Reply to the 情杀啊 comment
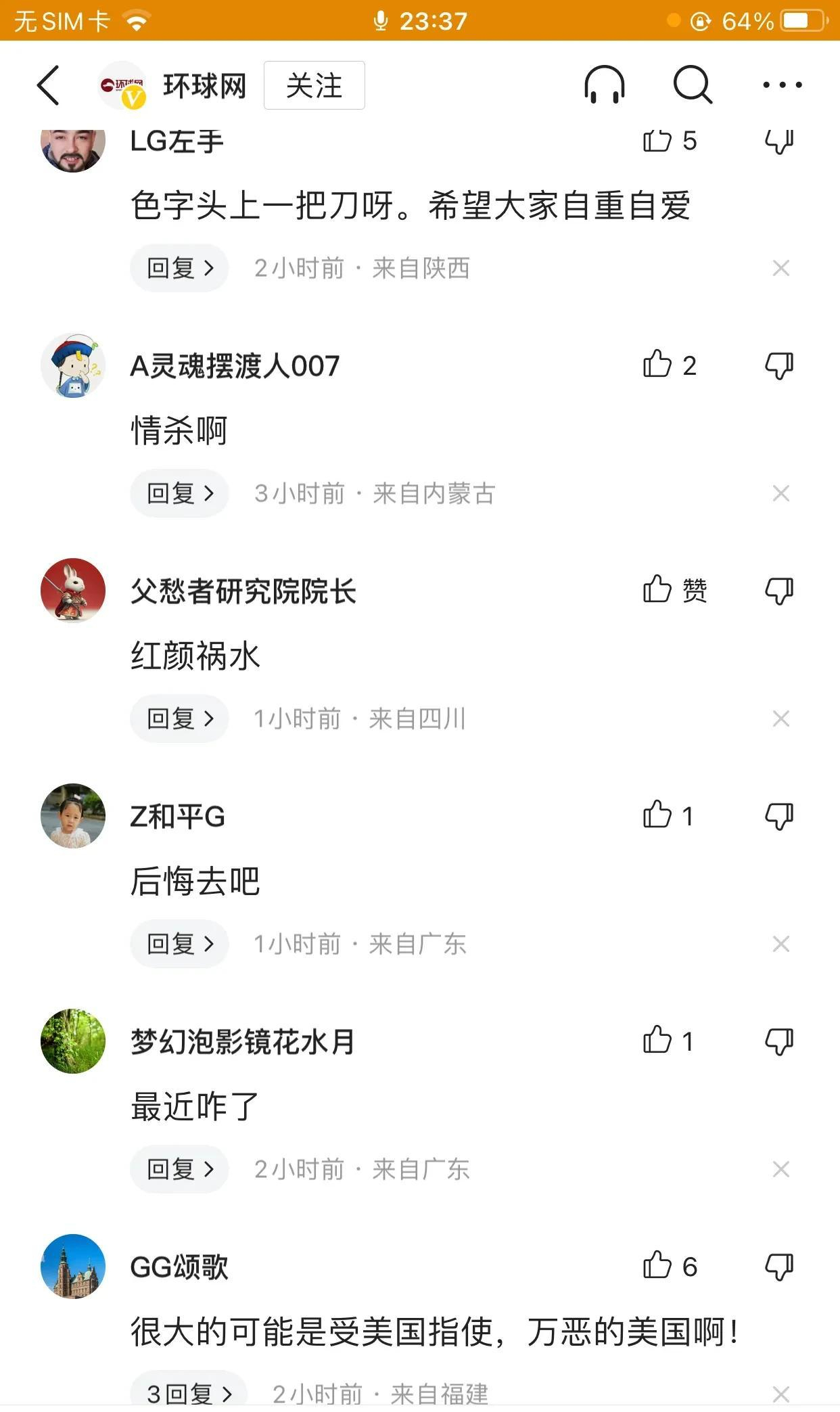This screenshot has width=840, height=1412. tap(180, 493)
